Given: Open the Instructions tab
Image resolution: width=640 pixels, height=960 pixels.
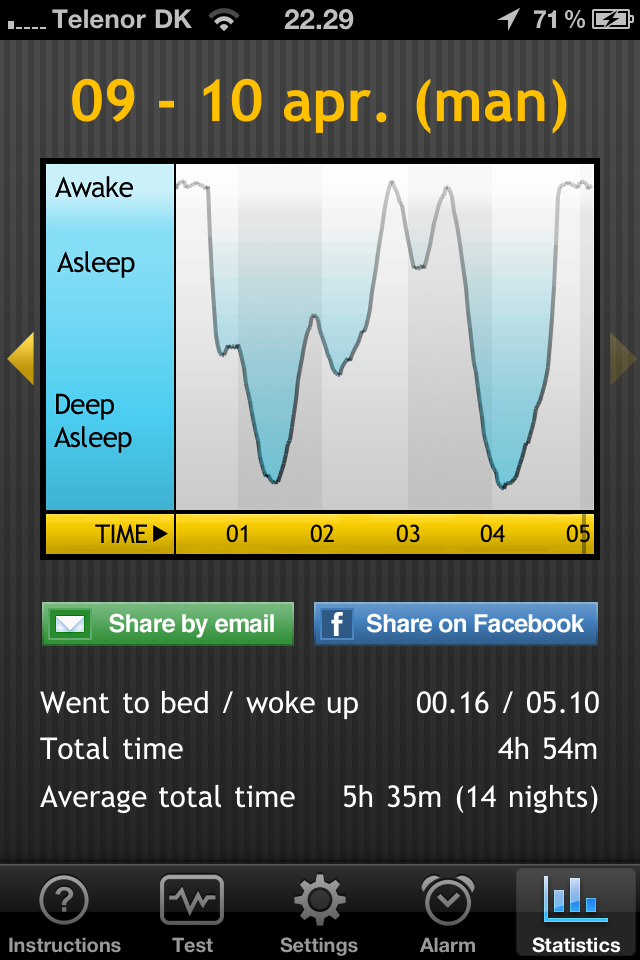Looking at the screenshot, I should click(64, 914).
